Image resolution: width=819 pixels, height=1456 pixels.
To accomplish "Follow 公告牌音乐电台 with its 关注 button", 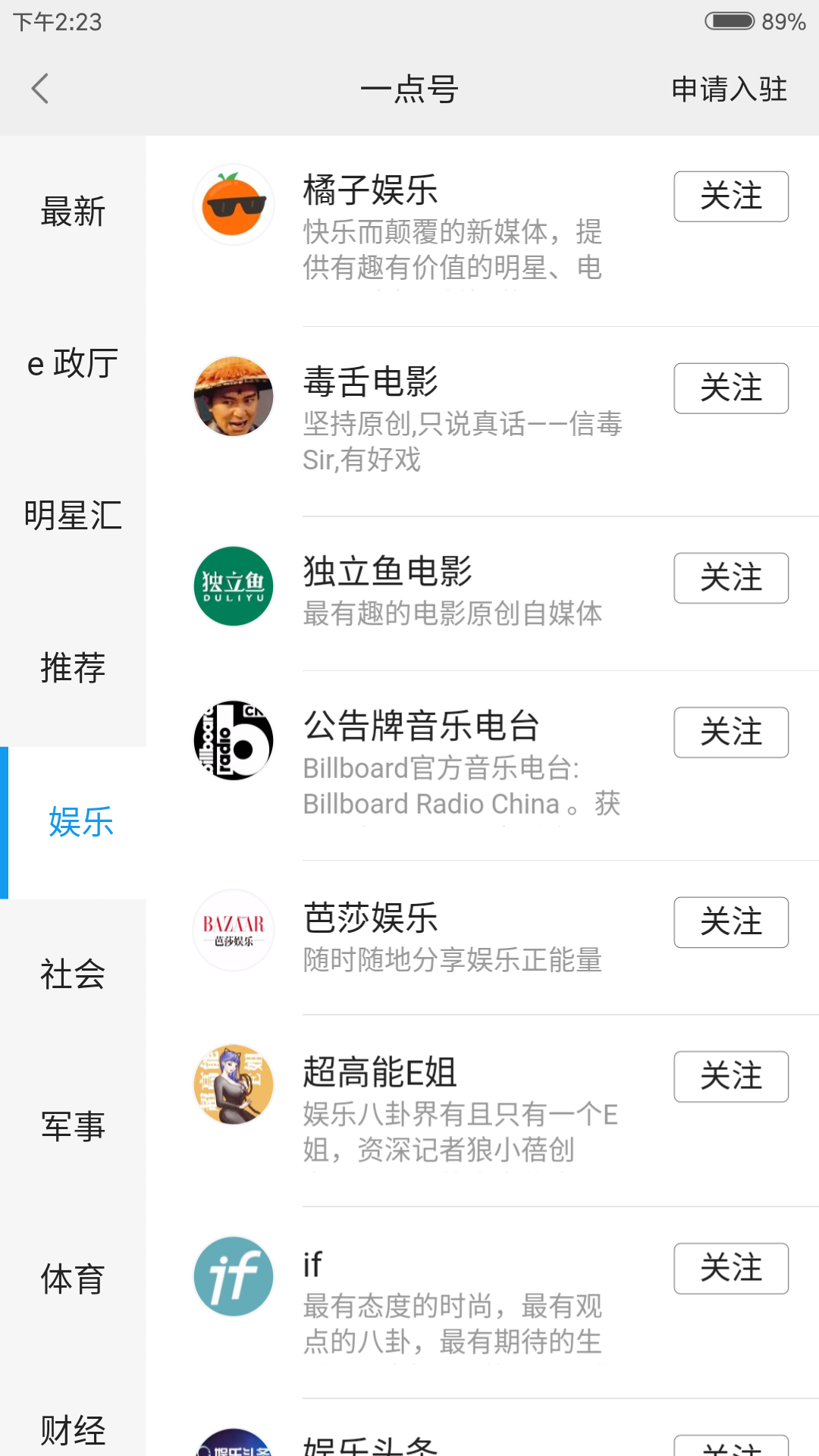I will (731, 733).
